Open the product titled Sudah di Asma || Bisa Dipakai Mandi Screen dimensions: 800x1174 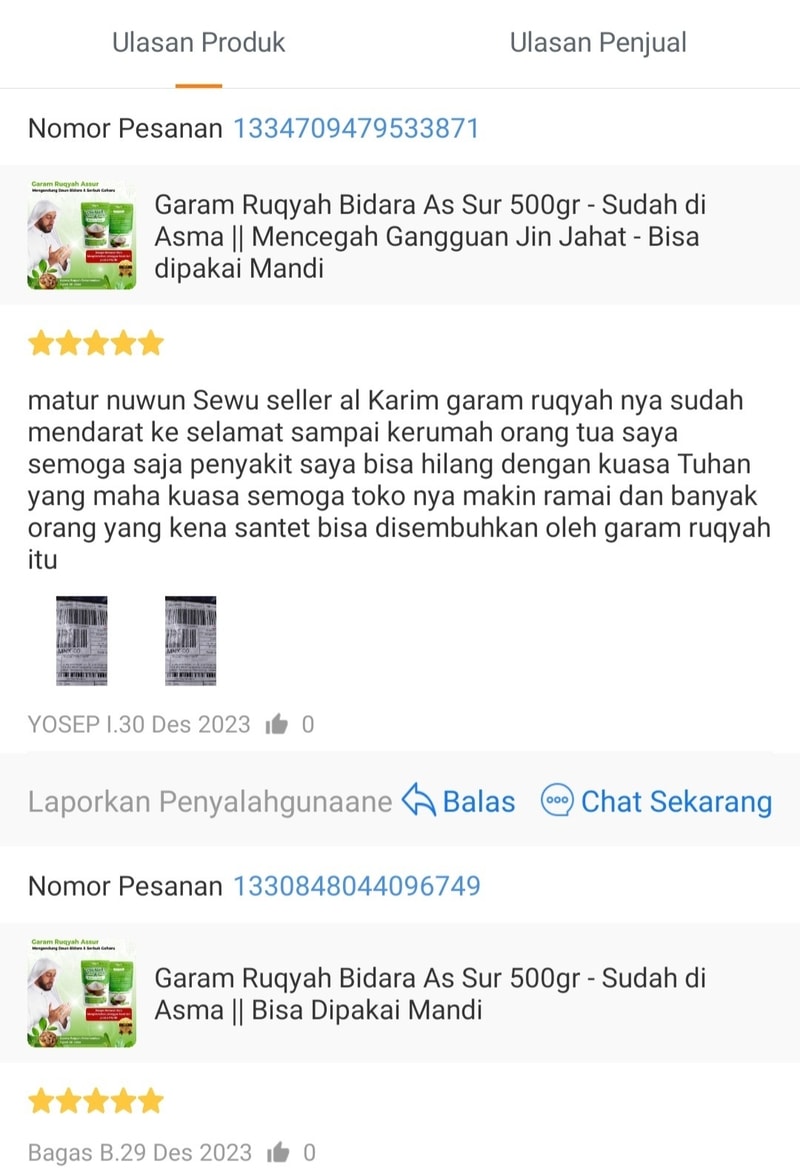point(430,993)
